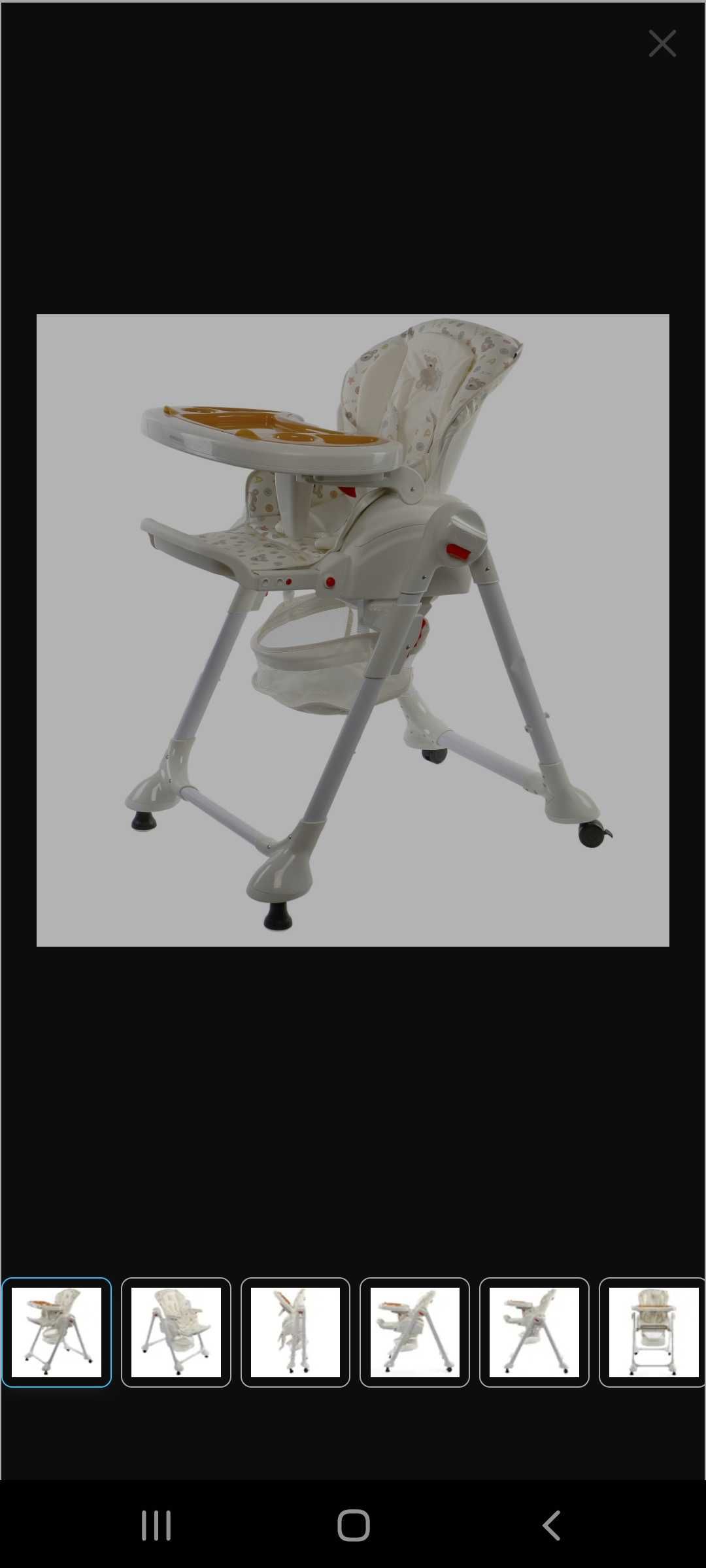Close the full-screen image viewer
This screenshot has height=1568, width=706.
coord(662,44)
